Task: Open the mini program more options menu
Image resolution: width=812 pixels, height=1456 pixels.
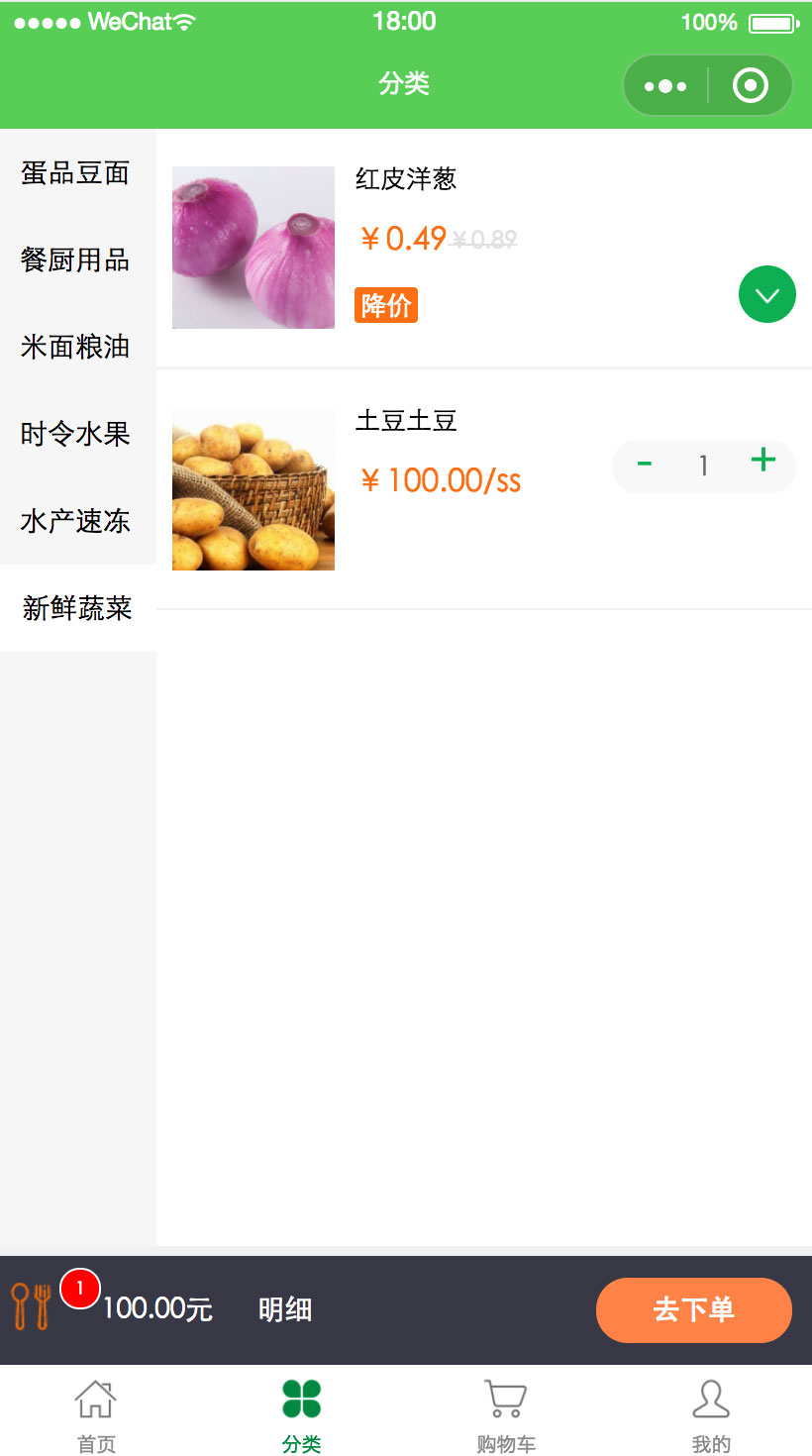Action: 665,86
